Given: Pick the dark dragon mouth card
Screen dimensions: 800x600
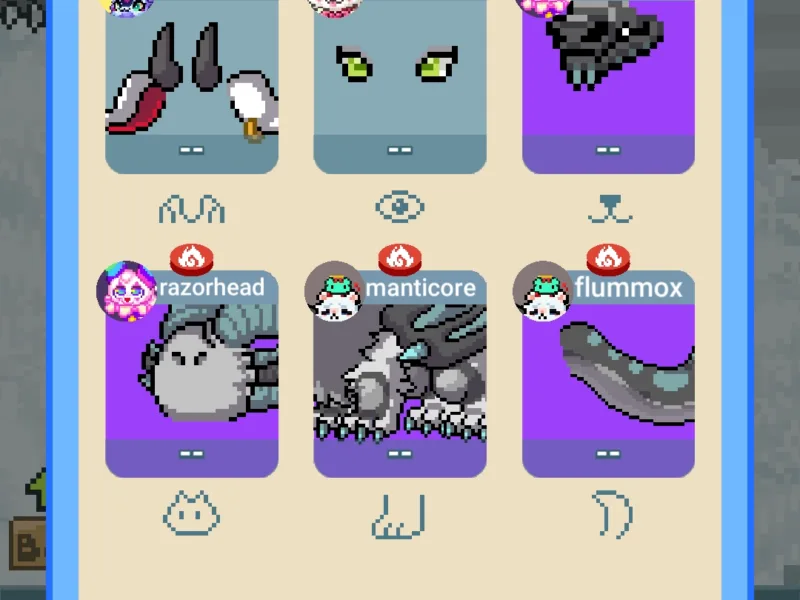Looking at the screenshot, I should tap(608, 85).
